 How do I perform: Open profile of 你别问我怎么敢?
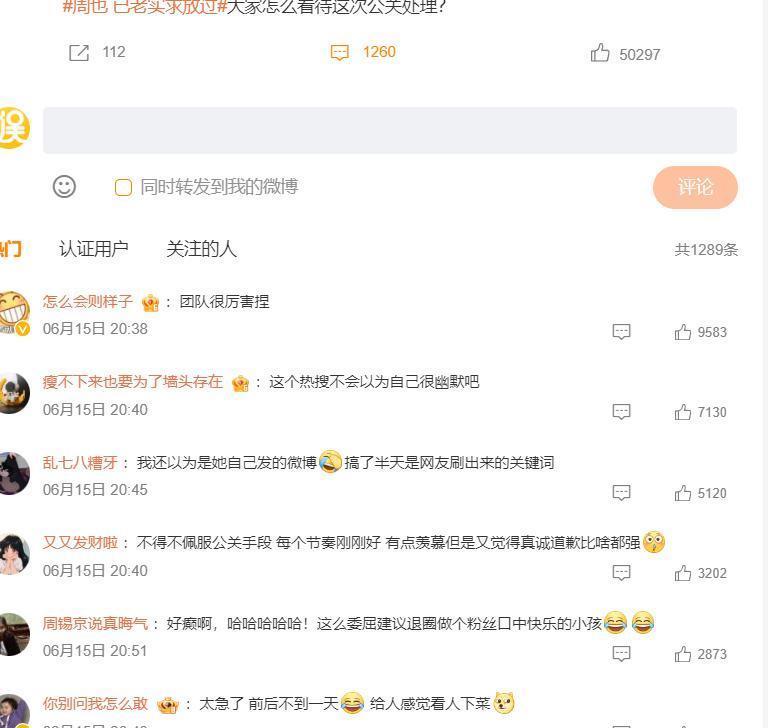95,704
